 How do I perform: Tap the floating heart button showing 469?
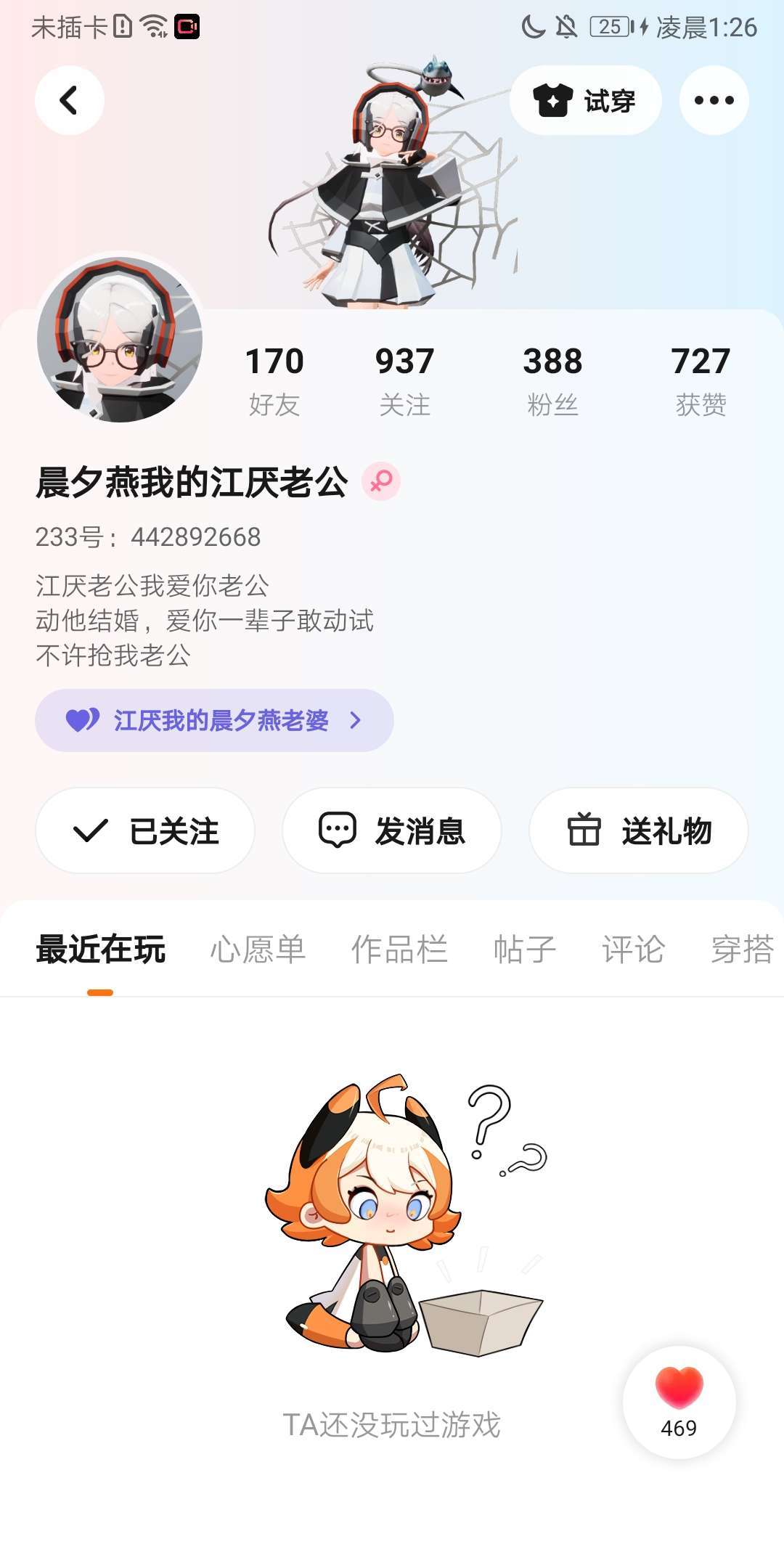[x=679, y=1402]
